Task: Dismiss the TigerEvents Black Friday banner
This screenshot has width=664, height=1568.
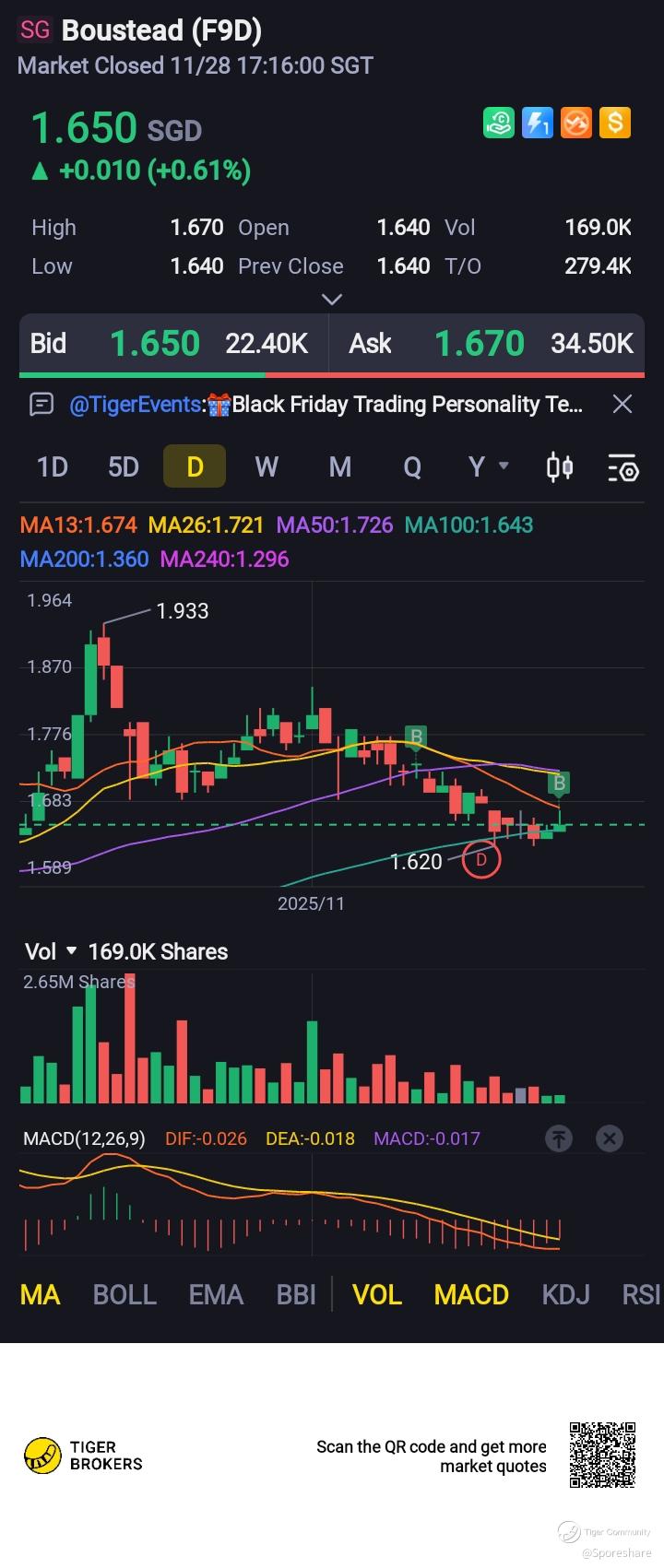Action: coord(622,404)
